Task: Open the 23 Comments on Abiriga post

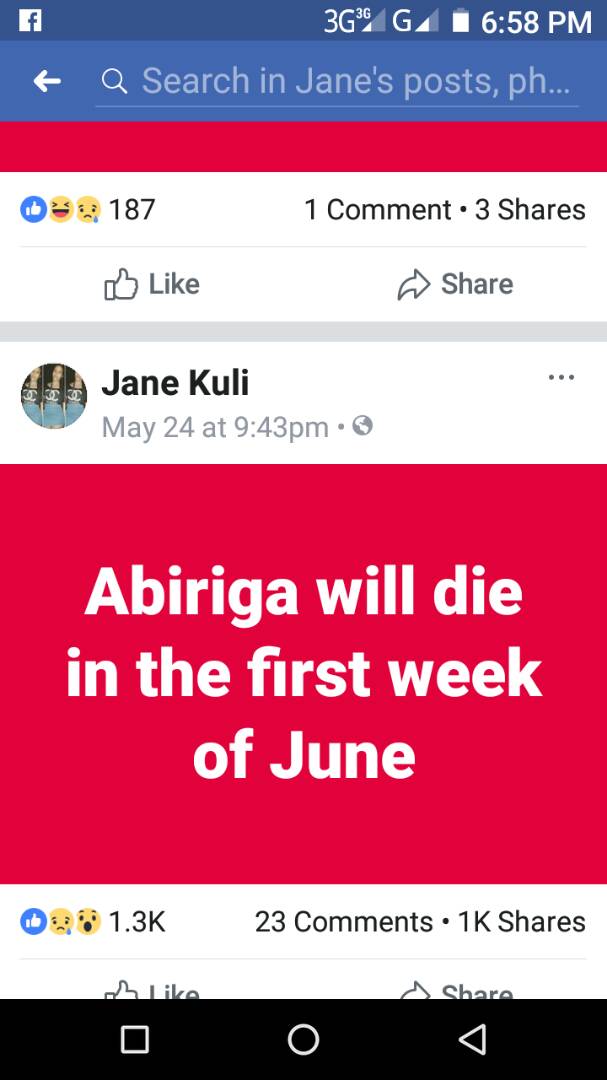Action: pos(343,921)
